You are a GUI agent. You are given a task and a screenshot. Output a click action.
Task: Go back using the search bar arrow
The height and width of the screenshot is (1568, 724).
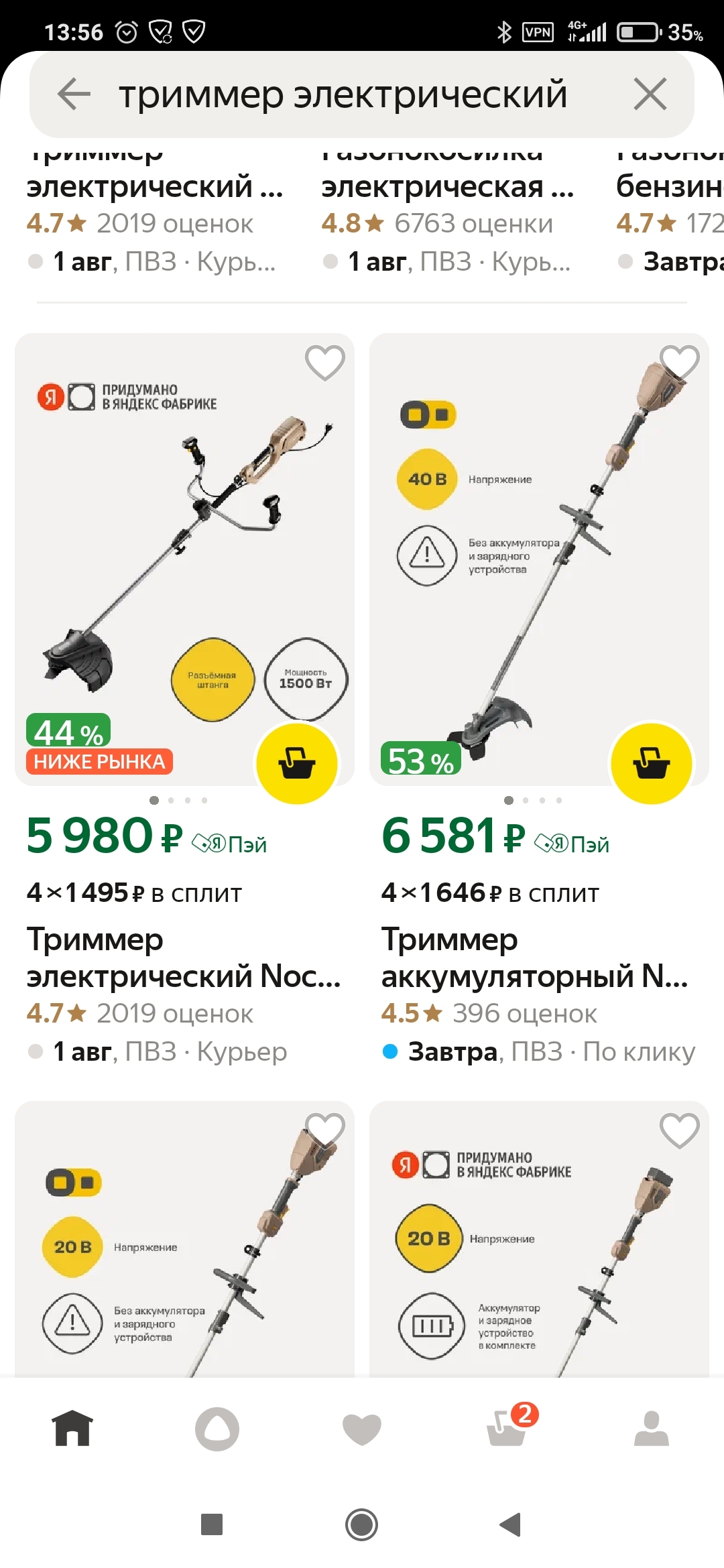pyautogui.click(x=74, y=94)
